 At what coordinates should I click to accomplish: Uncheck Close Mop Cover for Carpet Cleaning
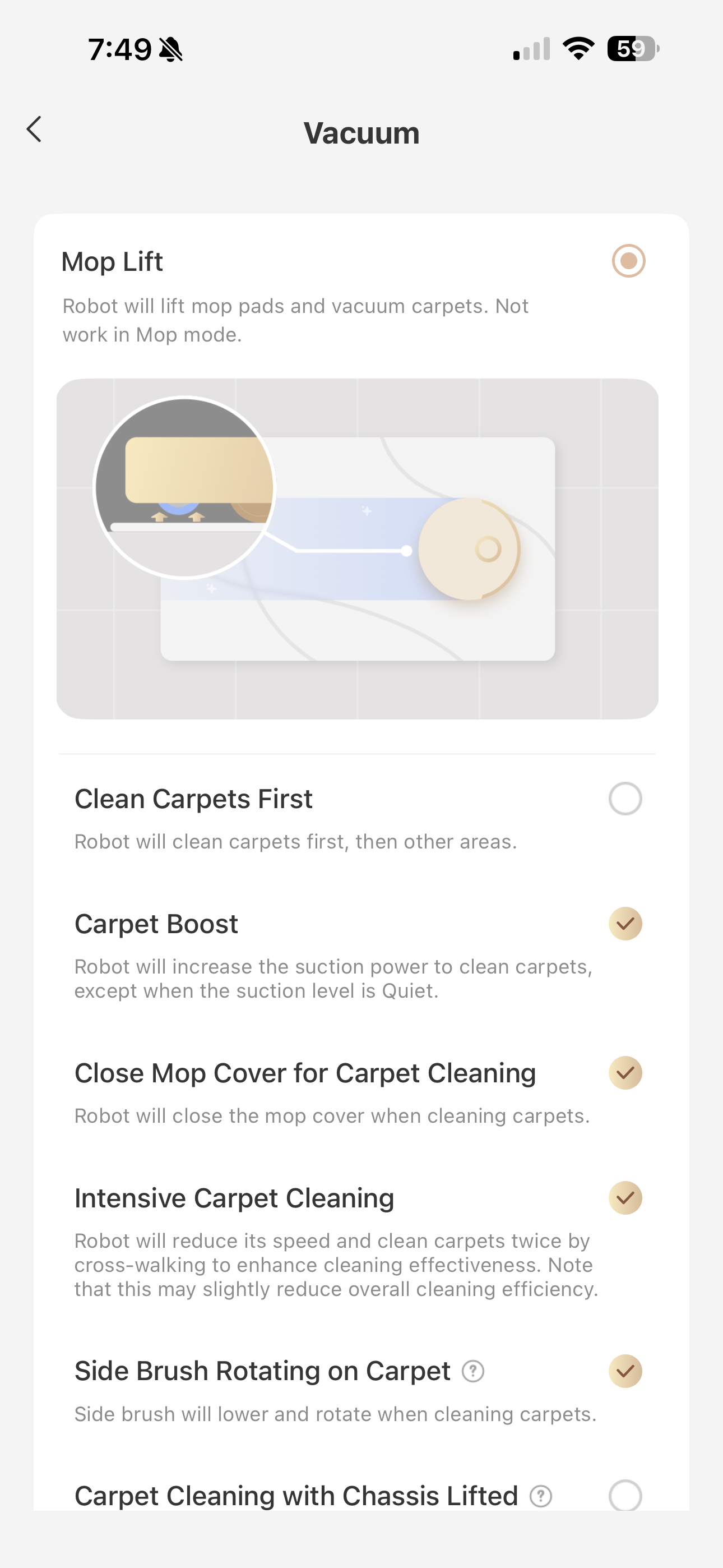pyautogui.click(x=625, y=1072)
